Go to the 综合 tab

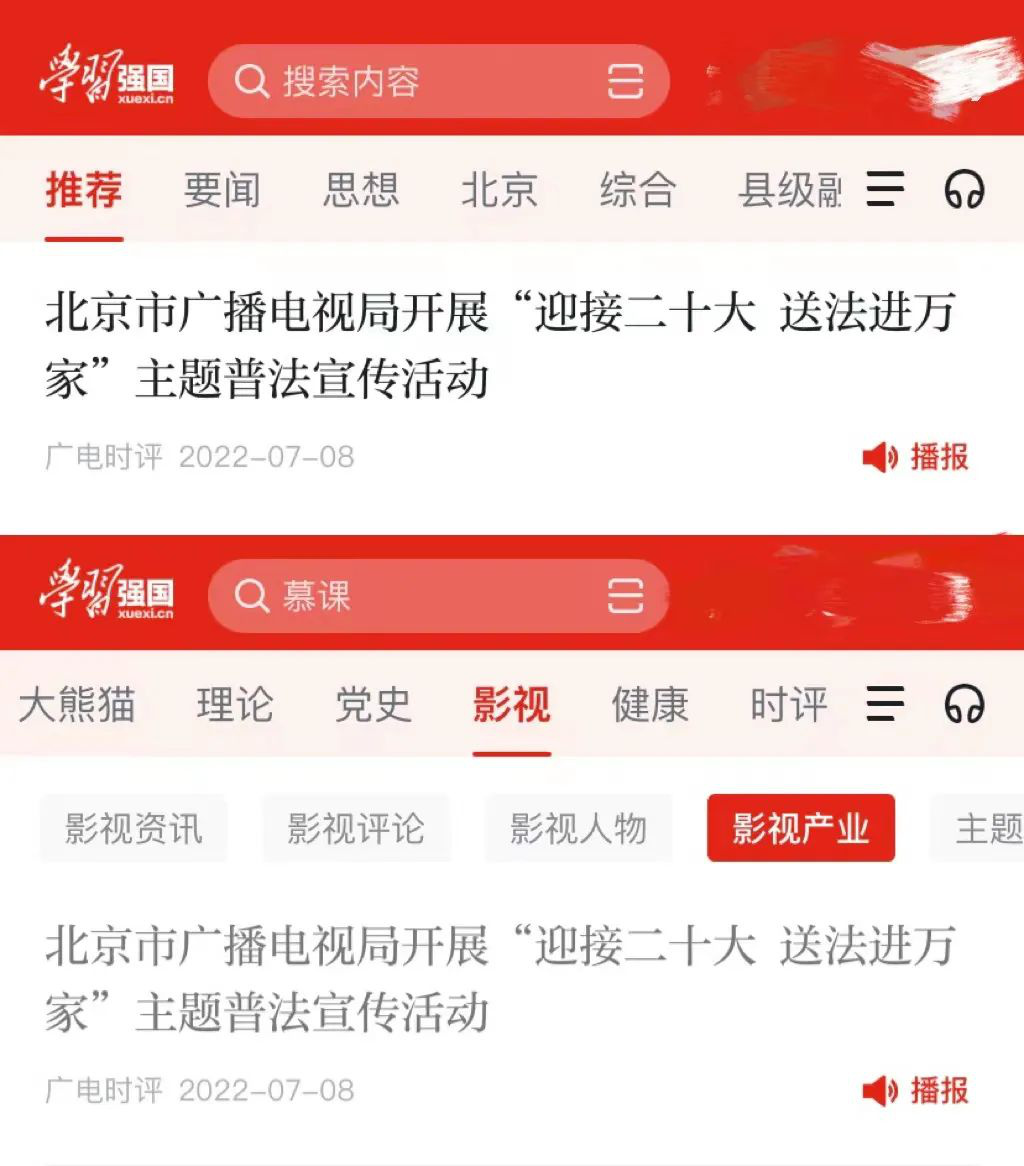point(638,190)
